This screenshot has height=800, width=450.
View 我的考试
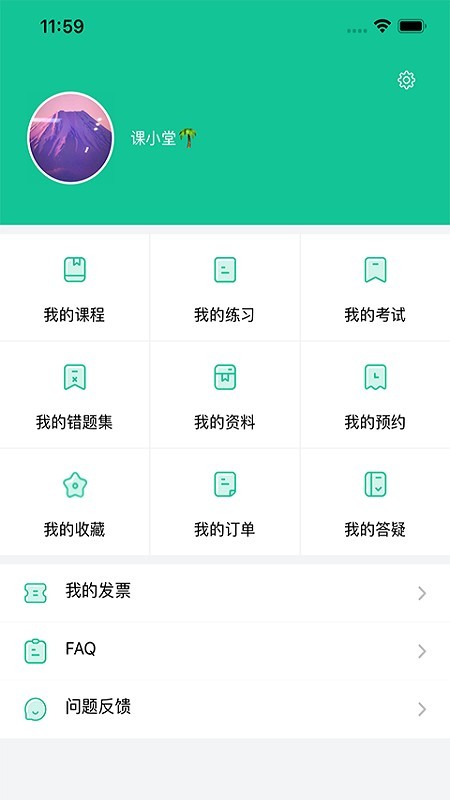[x=376, y=288]
